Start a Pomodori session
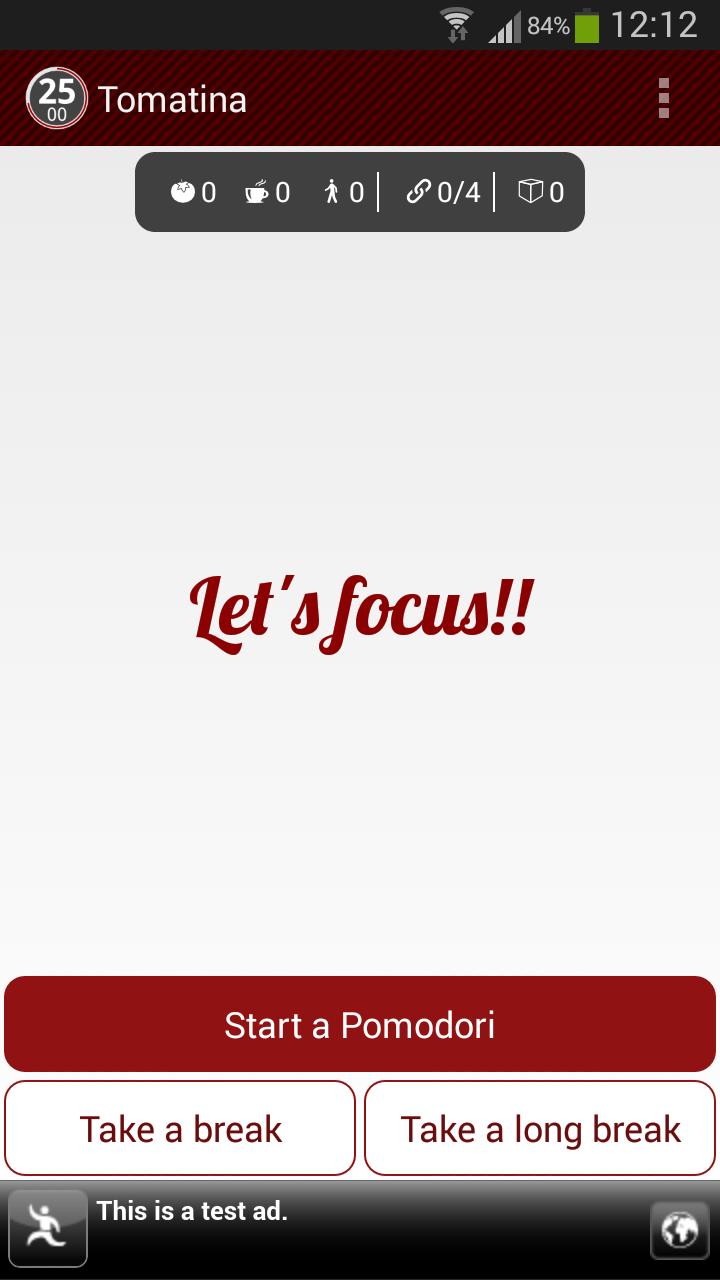This screenshot has height=1280, width=720. click(360, 1025)
